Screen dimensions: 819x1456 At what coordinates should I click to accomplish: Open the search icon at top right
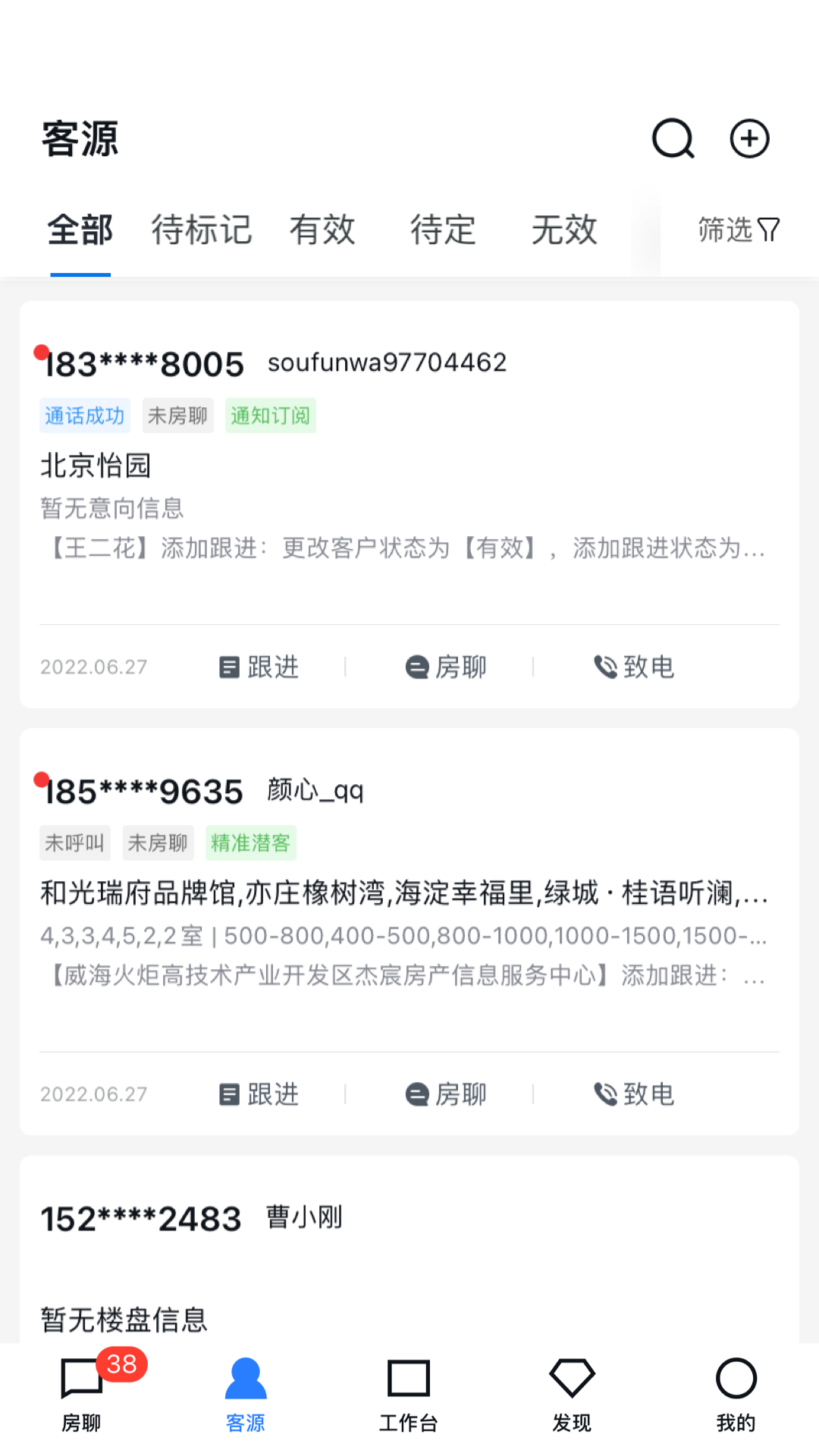[x=672, y=139]
